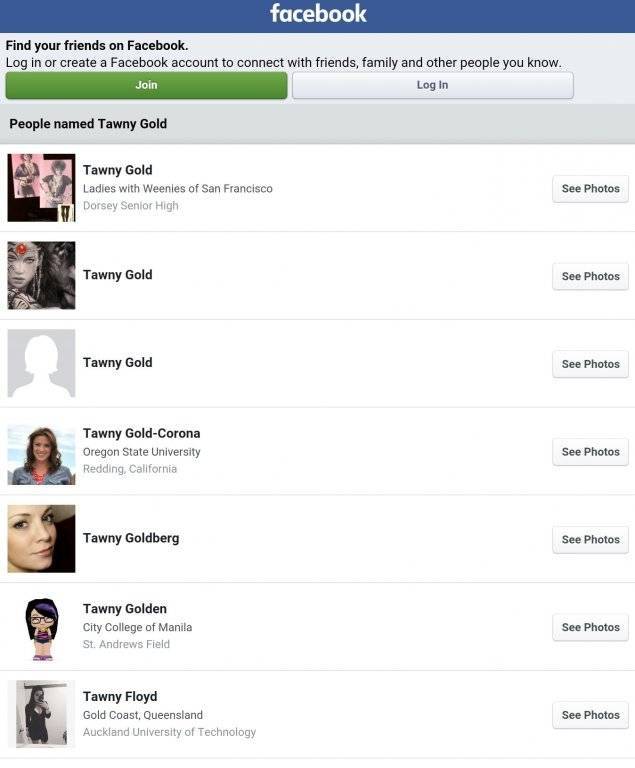635x768 pixels.
Task: See Photos of Tawny Golden
Action: [590, 627]
